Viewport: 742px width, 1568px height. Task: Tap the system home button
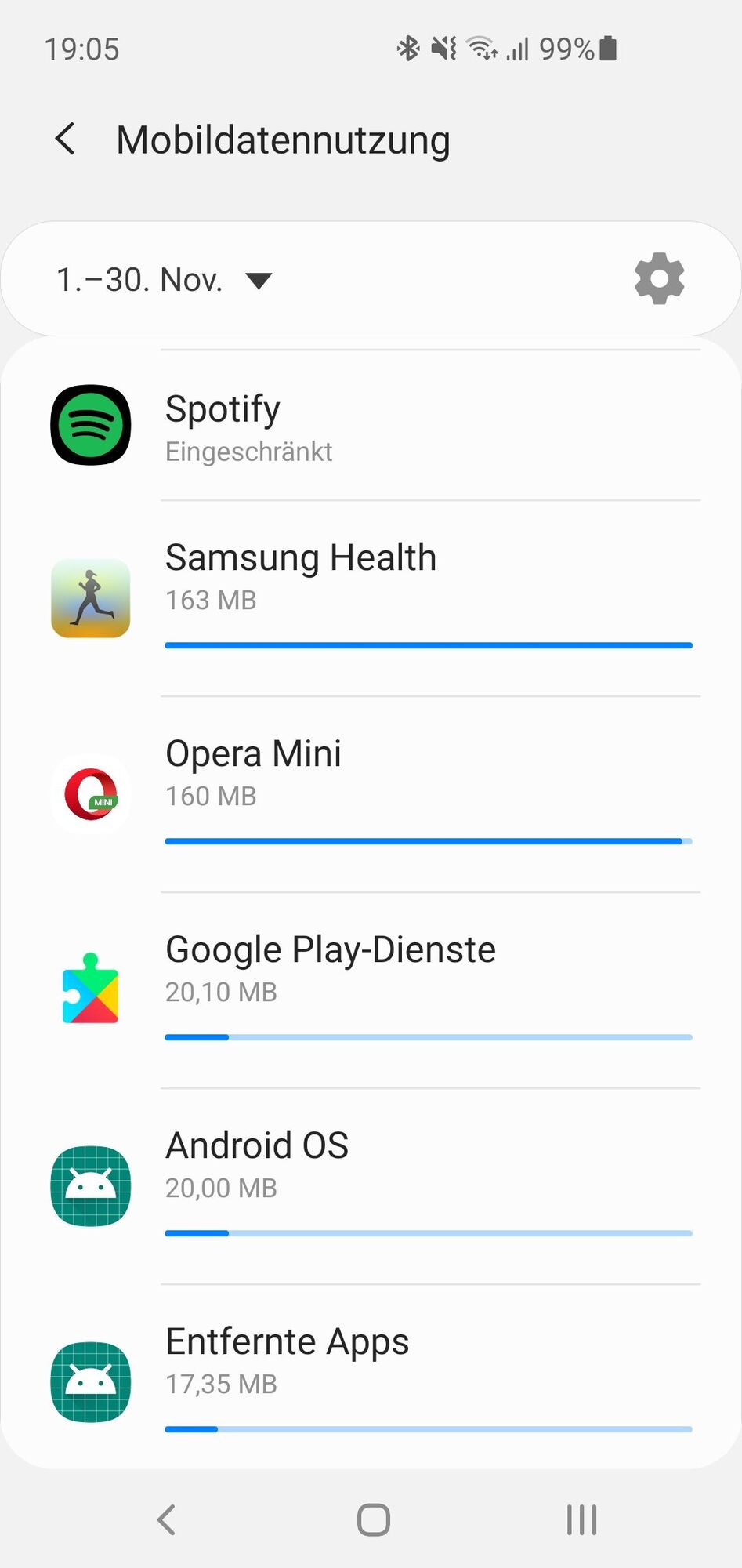pos(373,1519)
